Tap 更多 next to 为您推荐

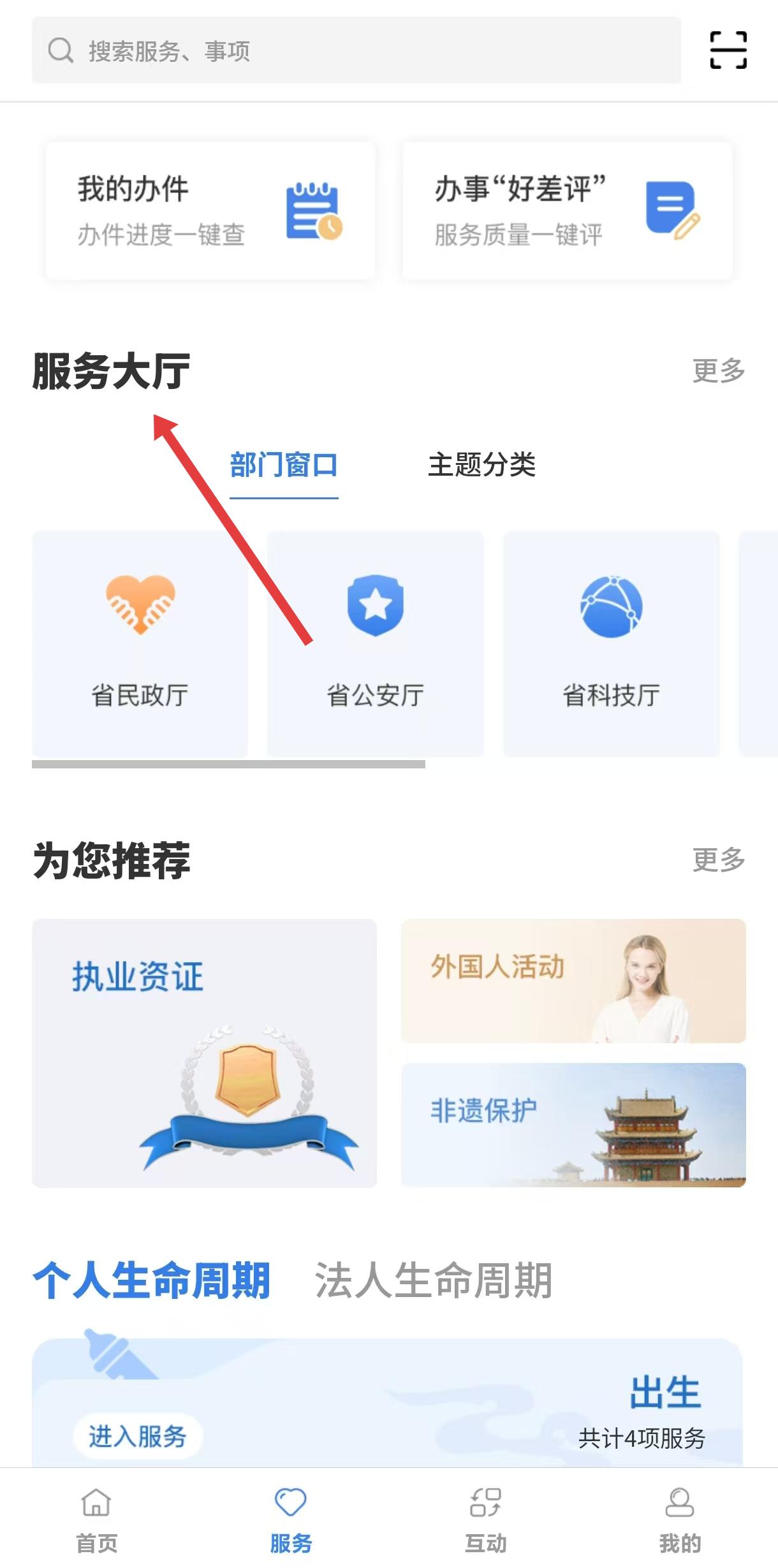[718, 860]
